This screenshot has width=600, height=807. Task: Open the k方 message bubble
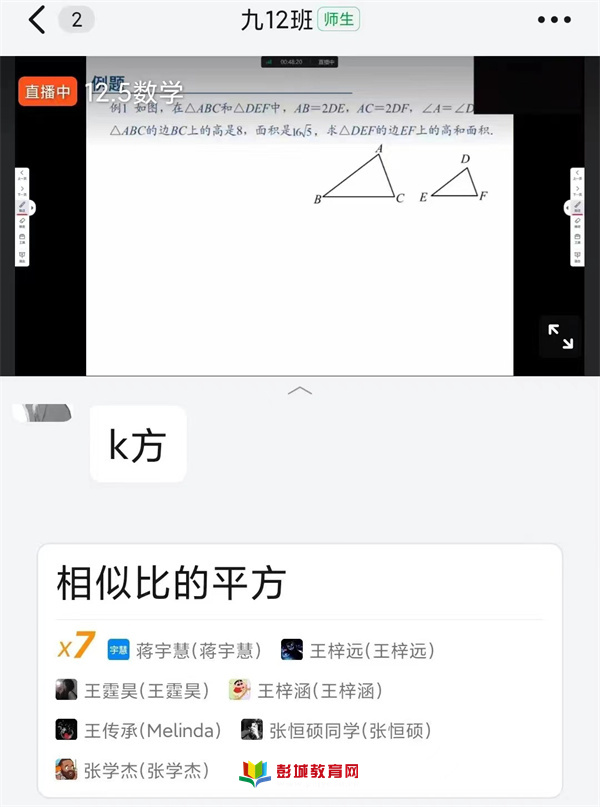coord(137,445)
